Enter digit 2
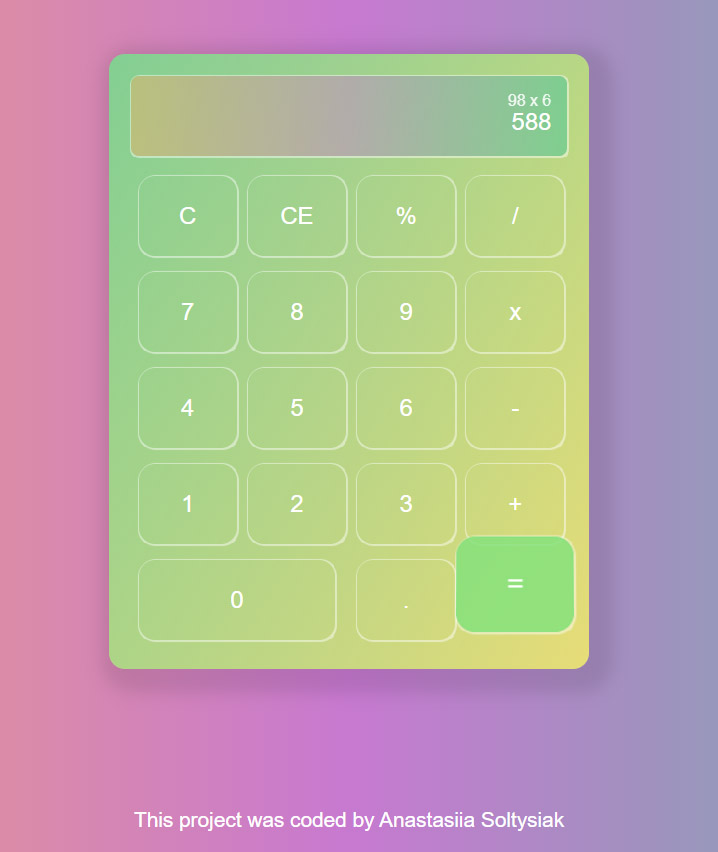The height and width of the screenshot is (852, 718). [297, 504]
